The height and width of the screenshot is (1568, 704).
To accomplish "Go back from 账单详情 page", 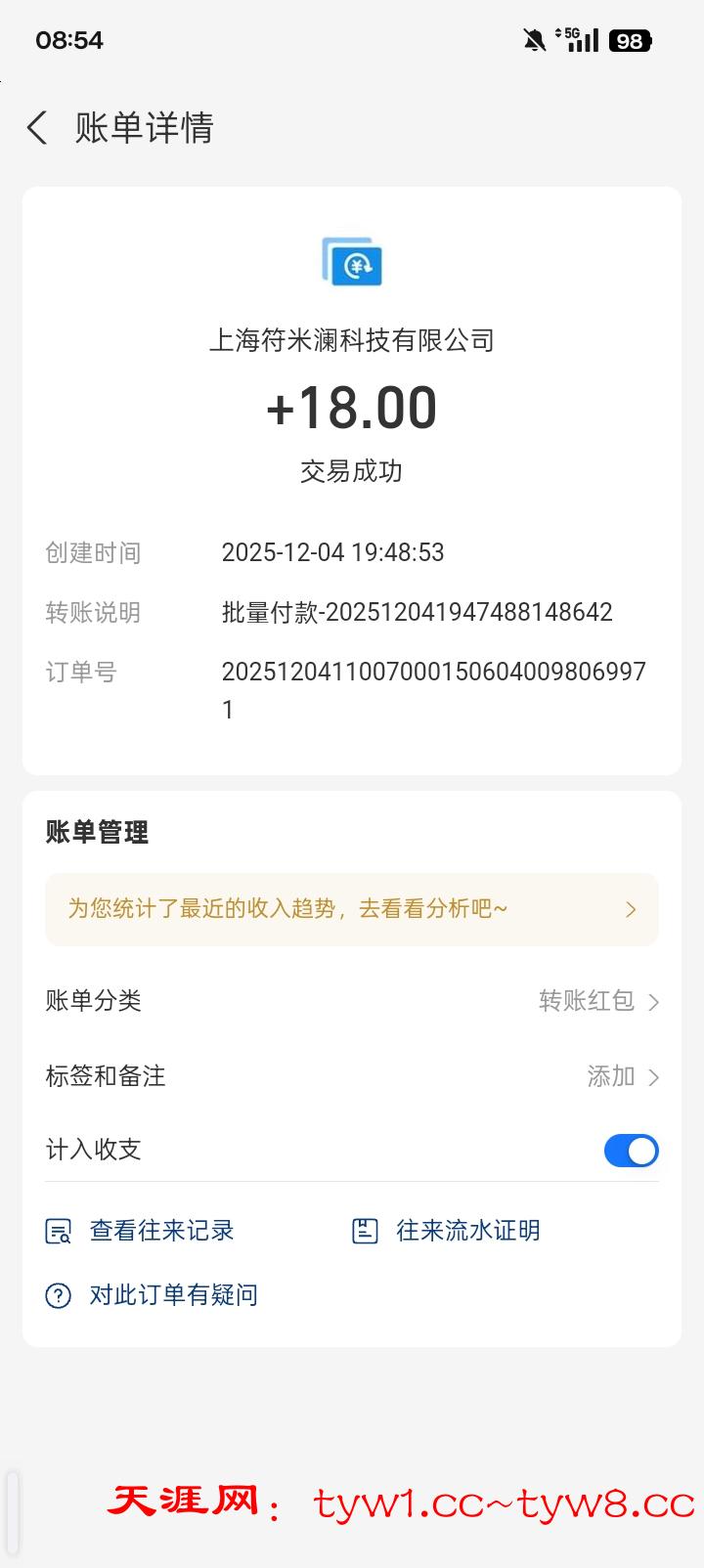I will (37, 128).
